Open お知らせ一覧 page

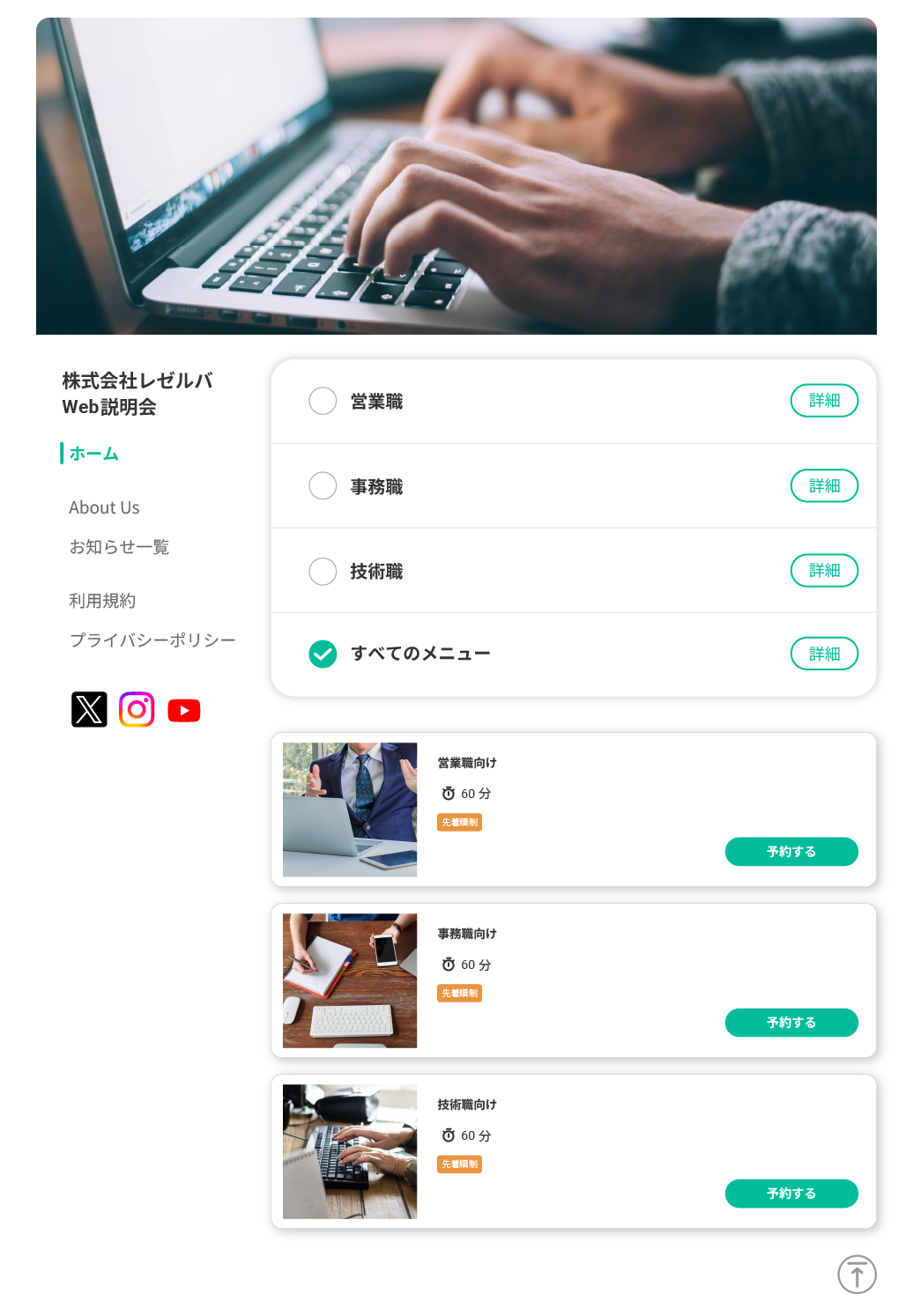coord(119,547)
